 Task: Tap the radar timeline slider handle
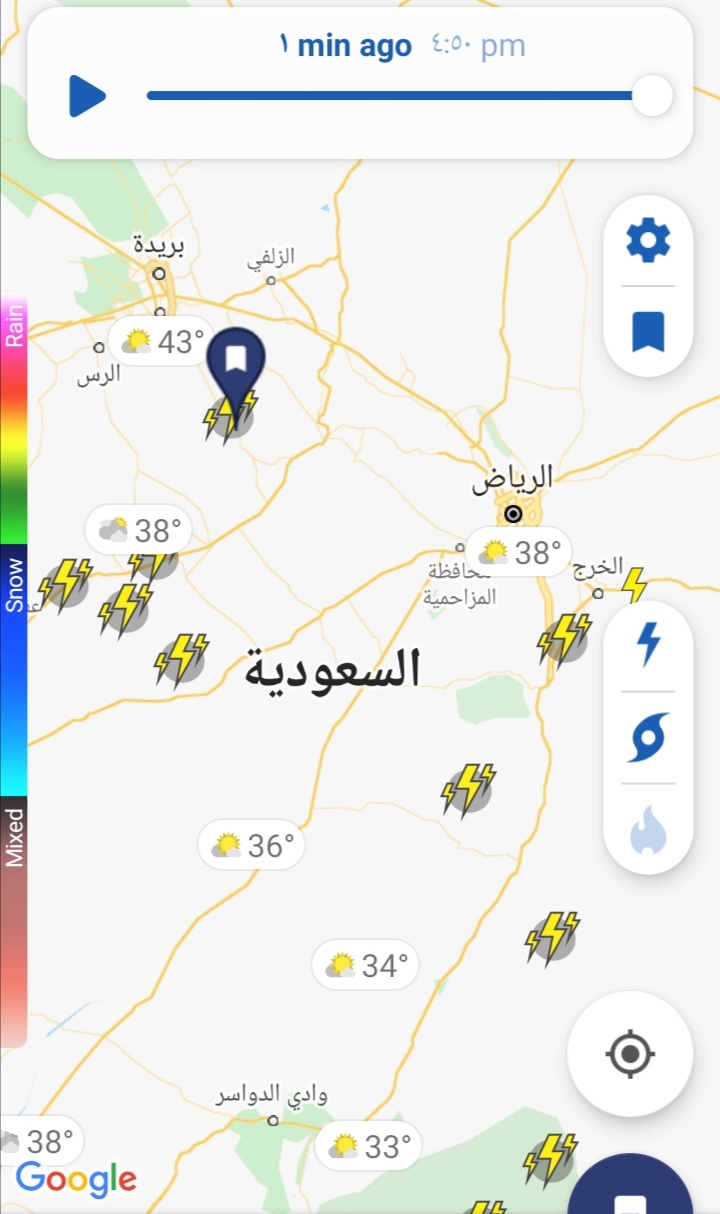pos(652,96)
